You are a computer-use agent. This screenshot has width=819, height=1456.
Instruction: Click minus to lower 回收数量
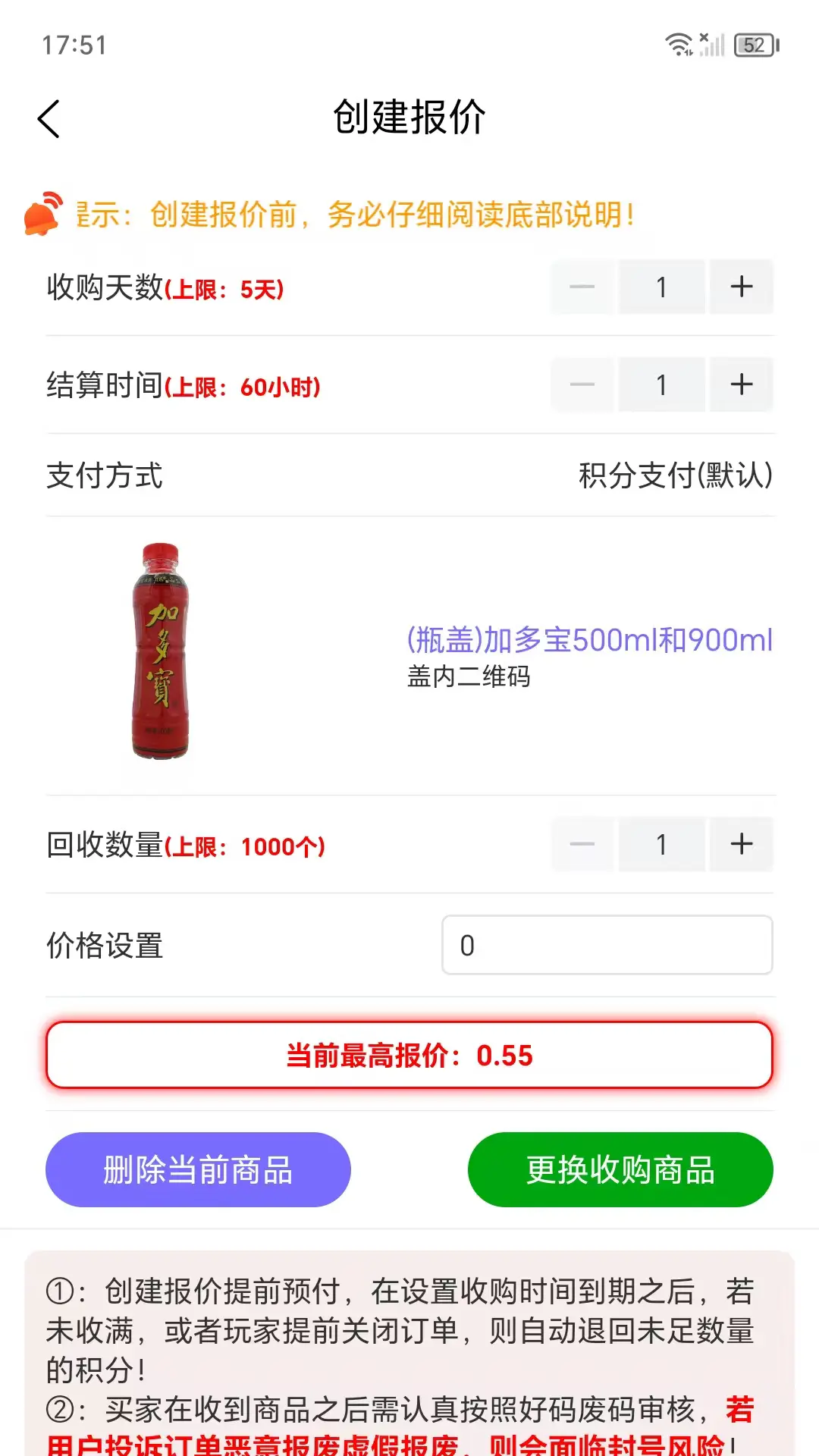pyautogui.click(x=581, y=843)
